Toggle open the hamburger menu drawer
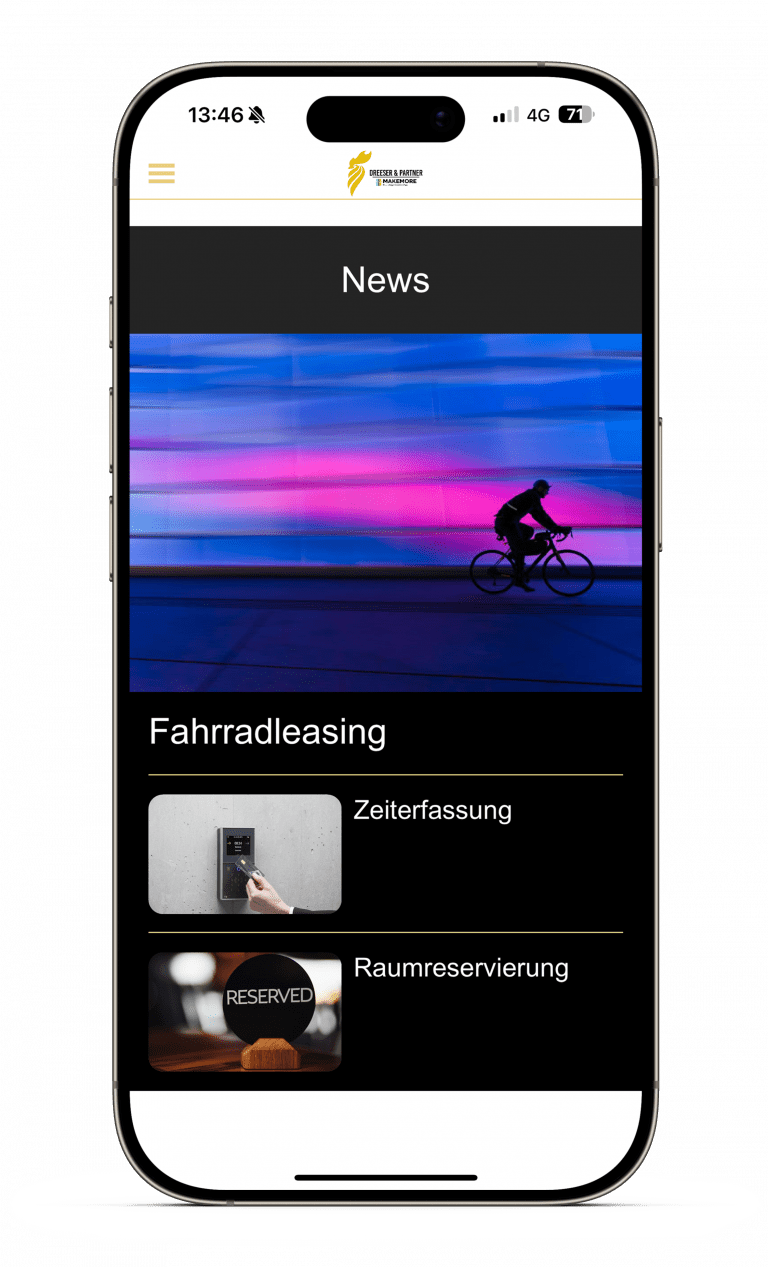This screenshot has height=1267, width=768. click(x=161, y=173)
